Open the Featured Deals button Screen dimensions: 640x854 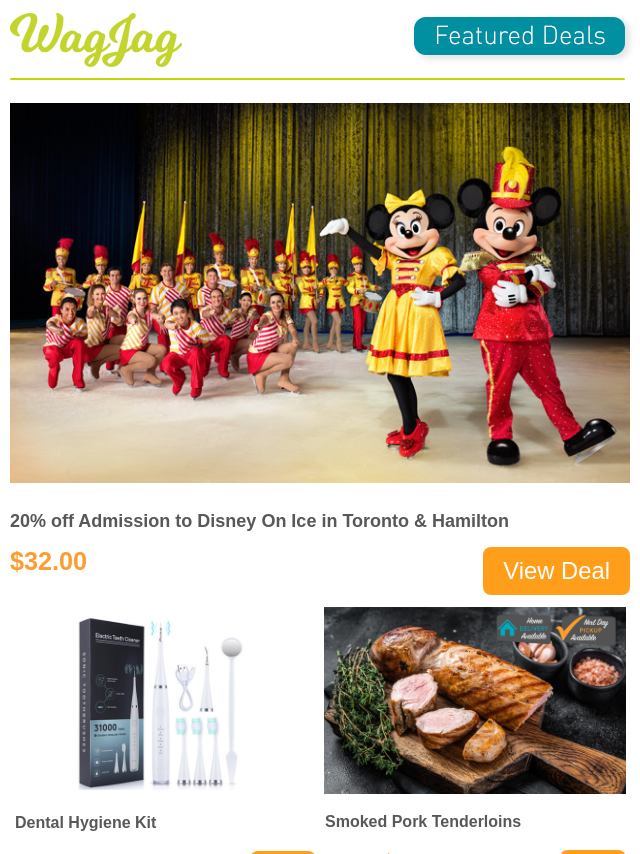point(519,36)
